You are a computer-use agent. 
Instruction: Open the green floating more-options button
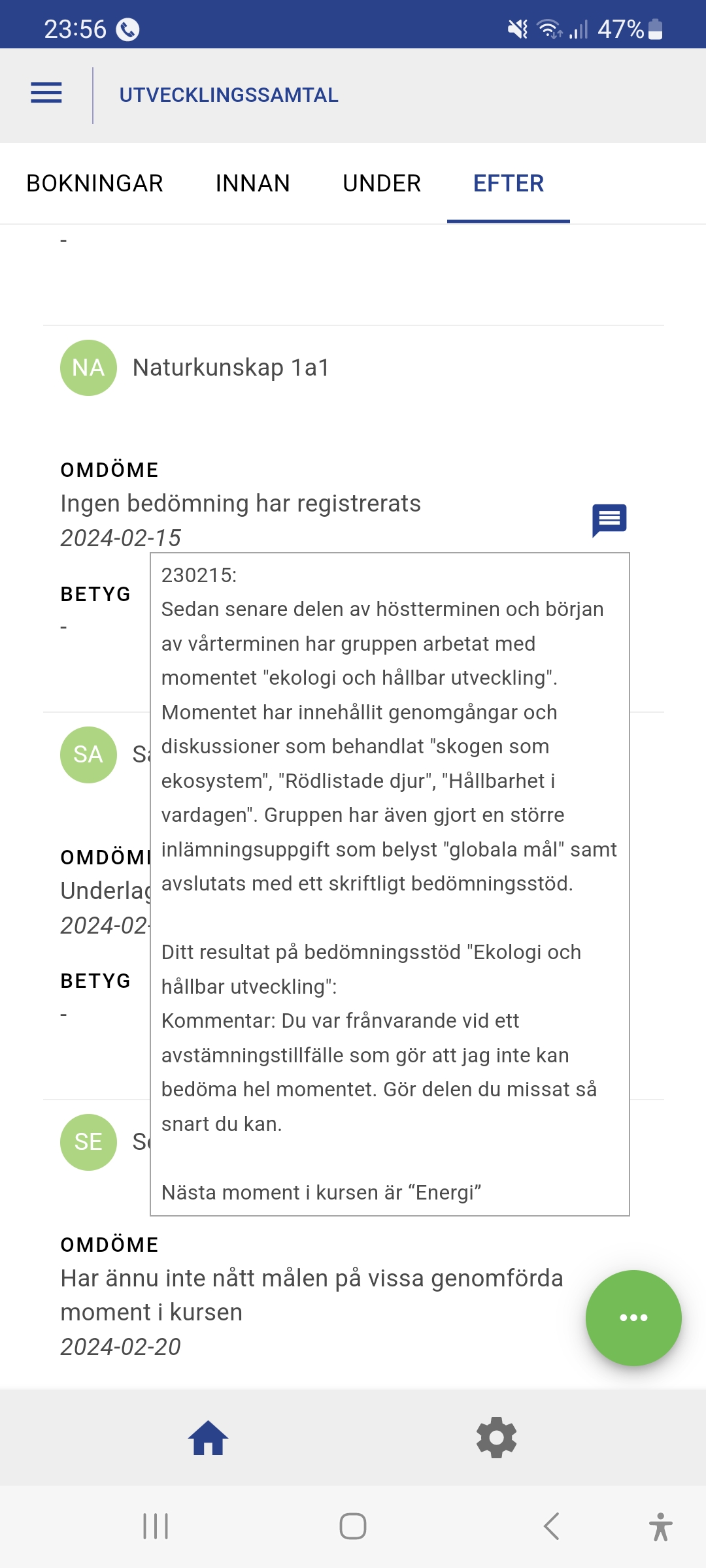[633, 1317]
